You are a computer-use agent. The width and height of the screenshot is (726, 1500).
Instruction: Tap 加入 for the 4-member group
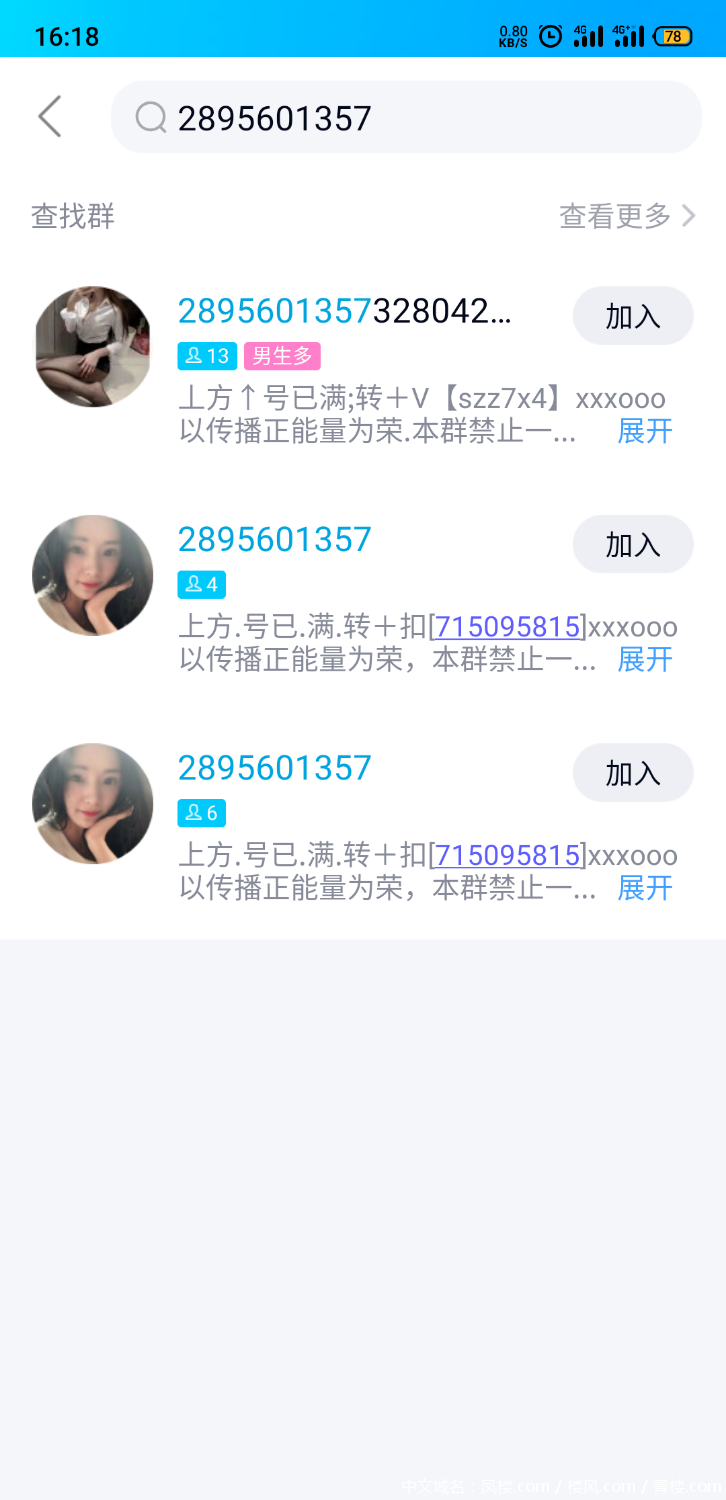coord(632,544)
